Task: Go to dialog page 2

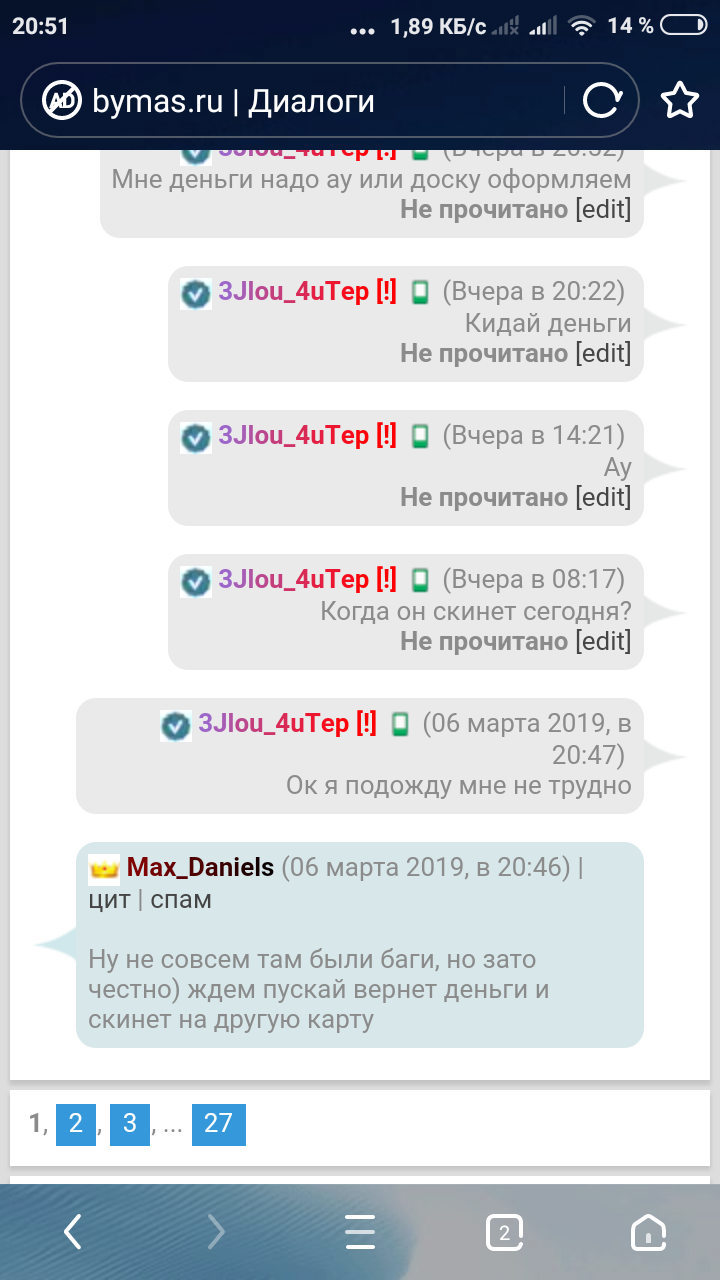Action: coord(74,1124)
